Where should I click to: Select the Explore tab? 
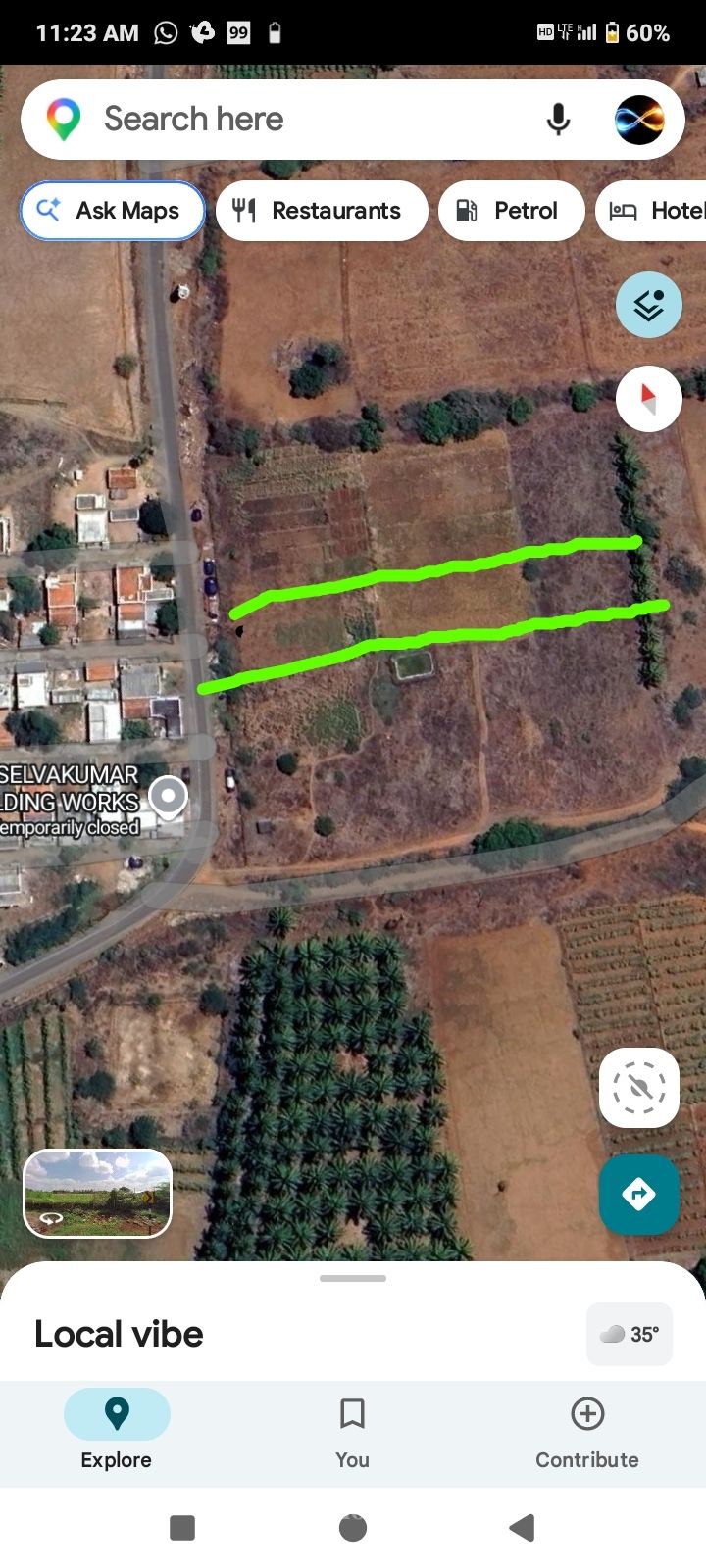click(x=117, y=1434)
